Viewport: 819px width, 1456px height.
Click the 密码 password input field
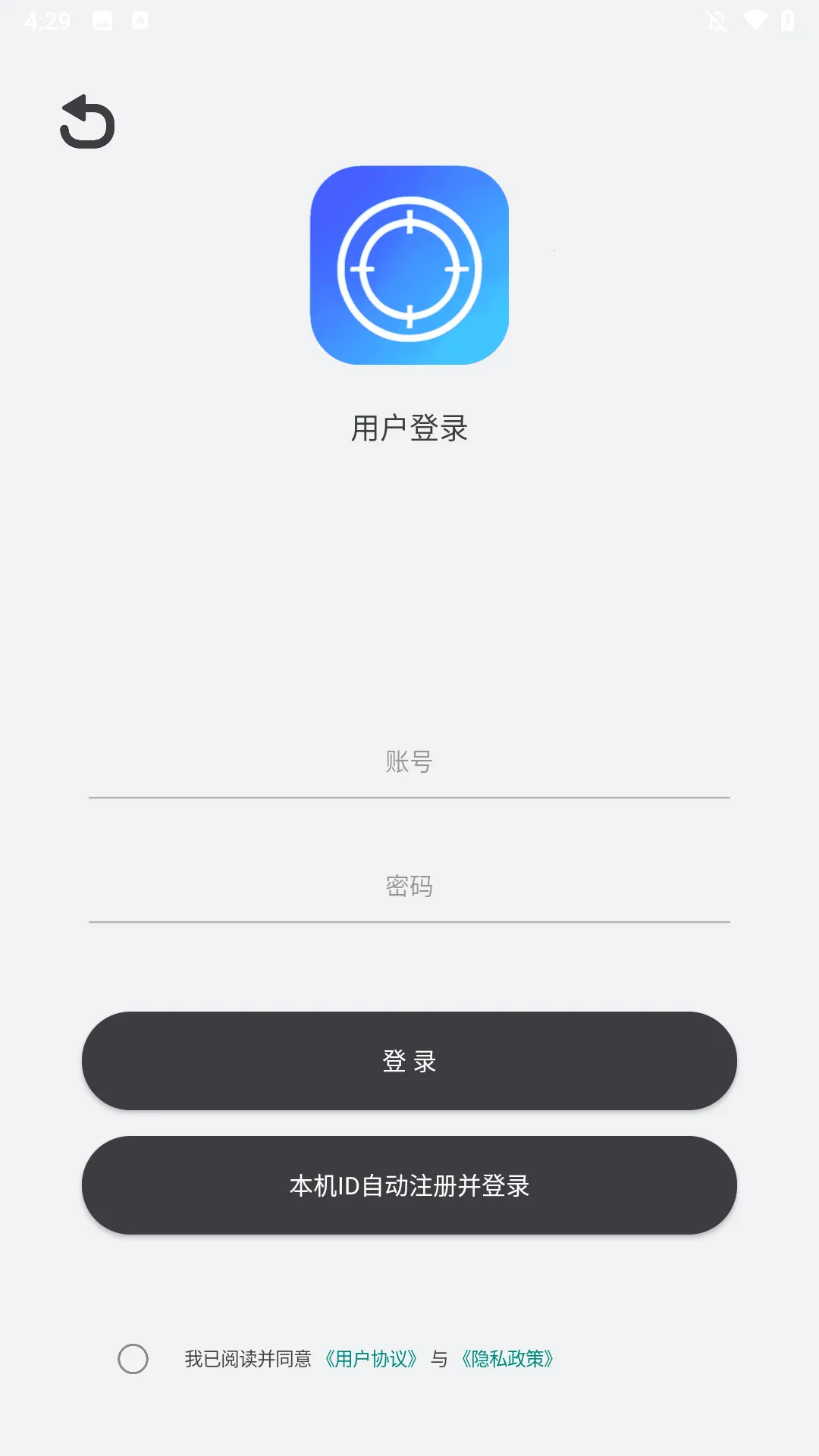409,886
